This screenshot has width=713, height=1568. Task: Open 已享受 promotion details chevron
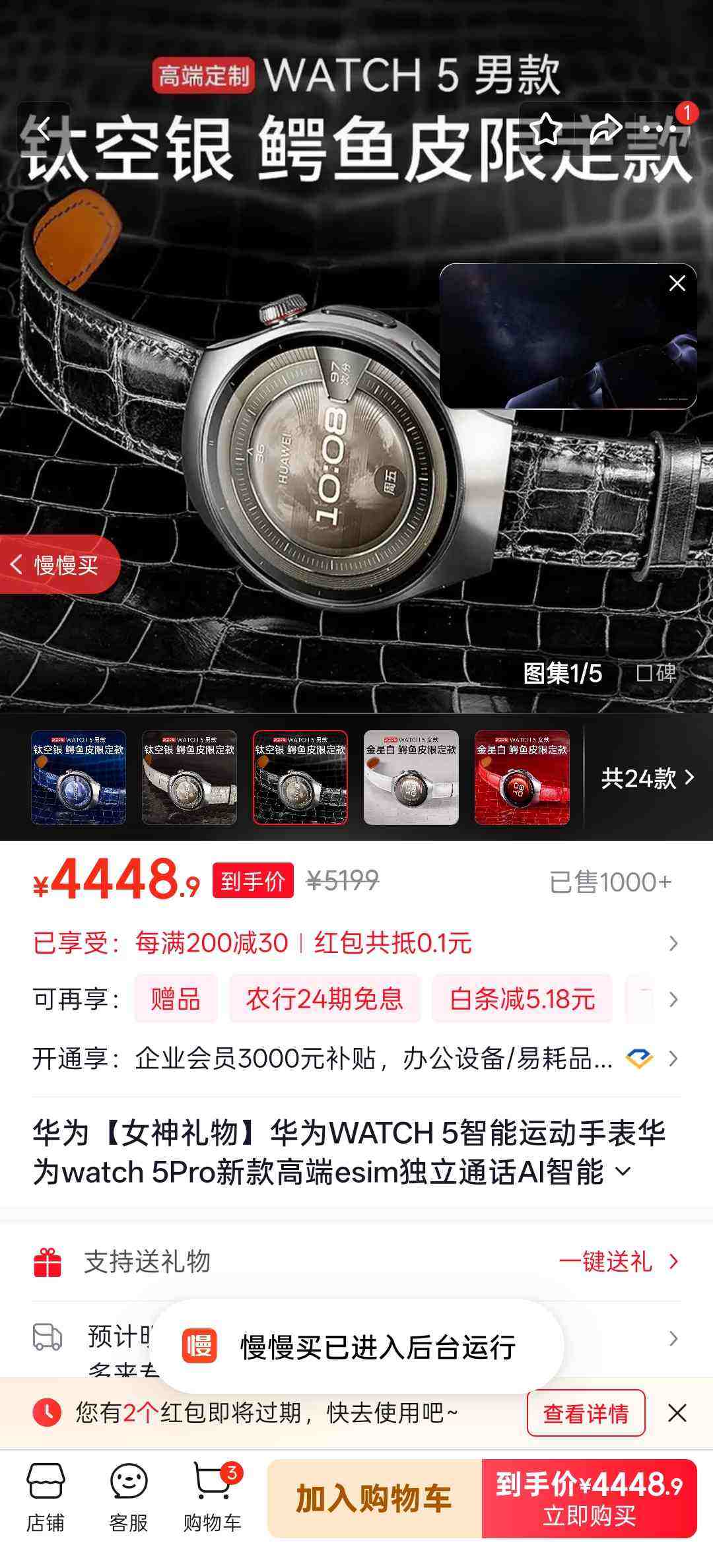[x=675, y=944]
